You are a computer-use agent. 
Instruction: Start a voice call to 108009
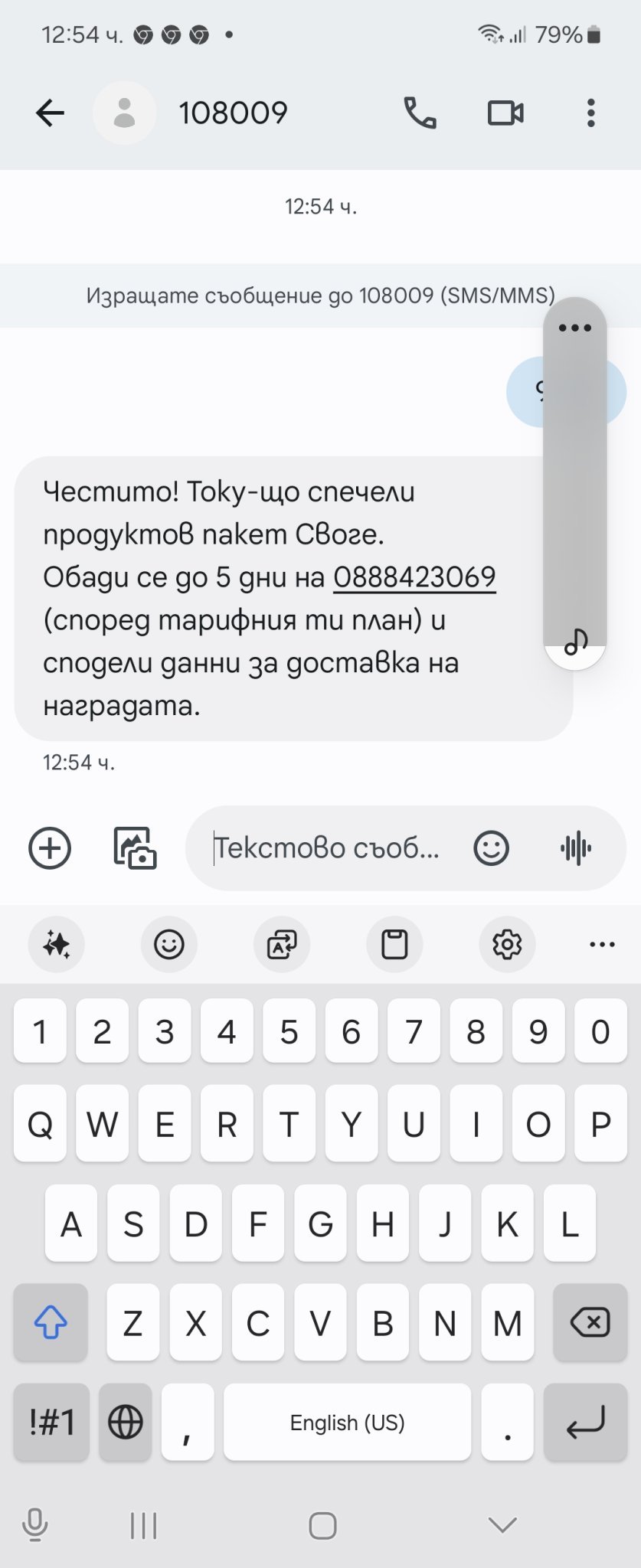(420, 113)
